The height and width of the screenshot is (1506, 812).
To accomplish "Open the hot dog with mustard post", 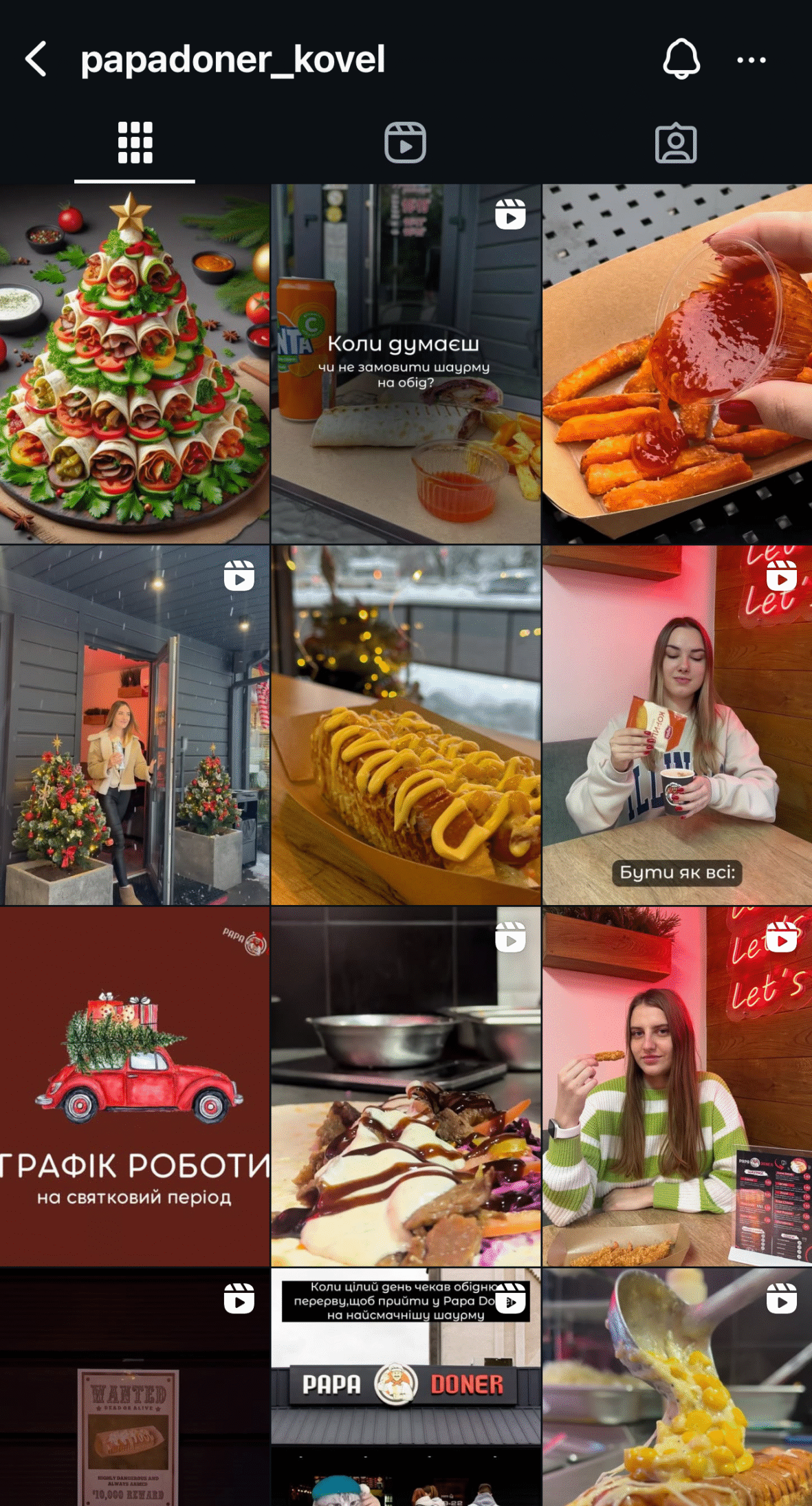I will pyautogui.click(x=406, y=725).
